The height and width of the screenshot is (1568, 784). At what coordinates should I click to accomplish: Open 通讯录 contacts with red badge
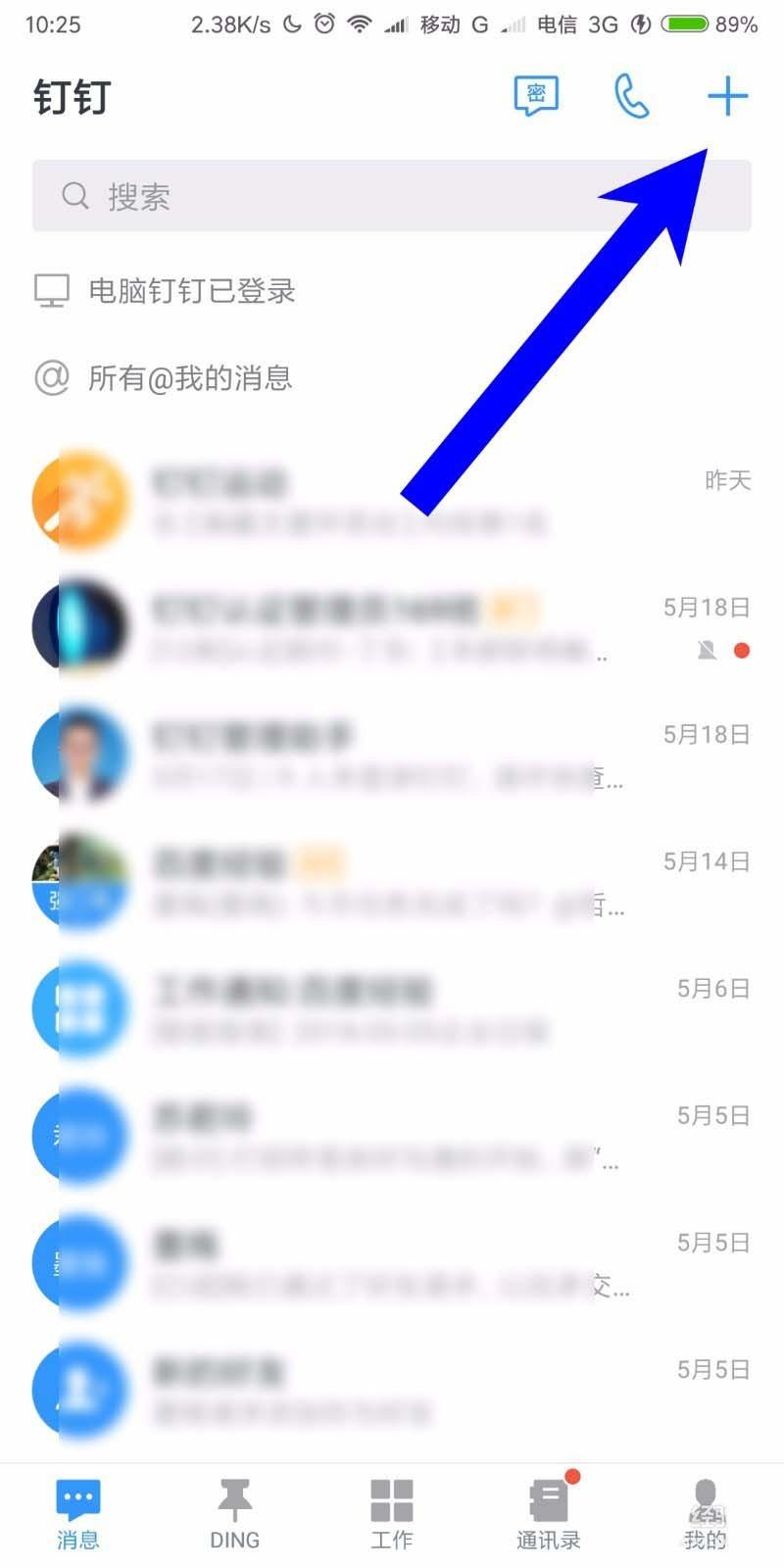549,1497
